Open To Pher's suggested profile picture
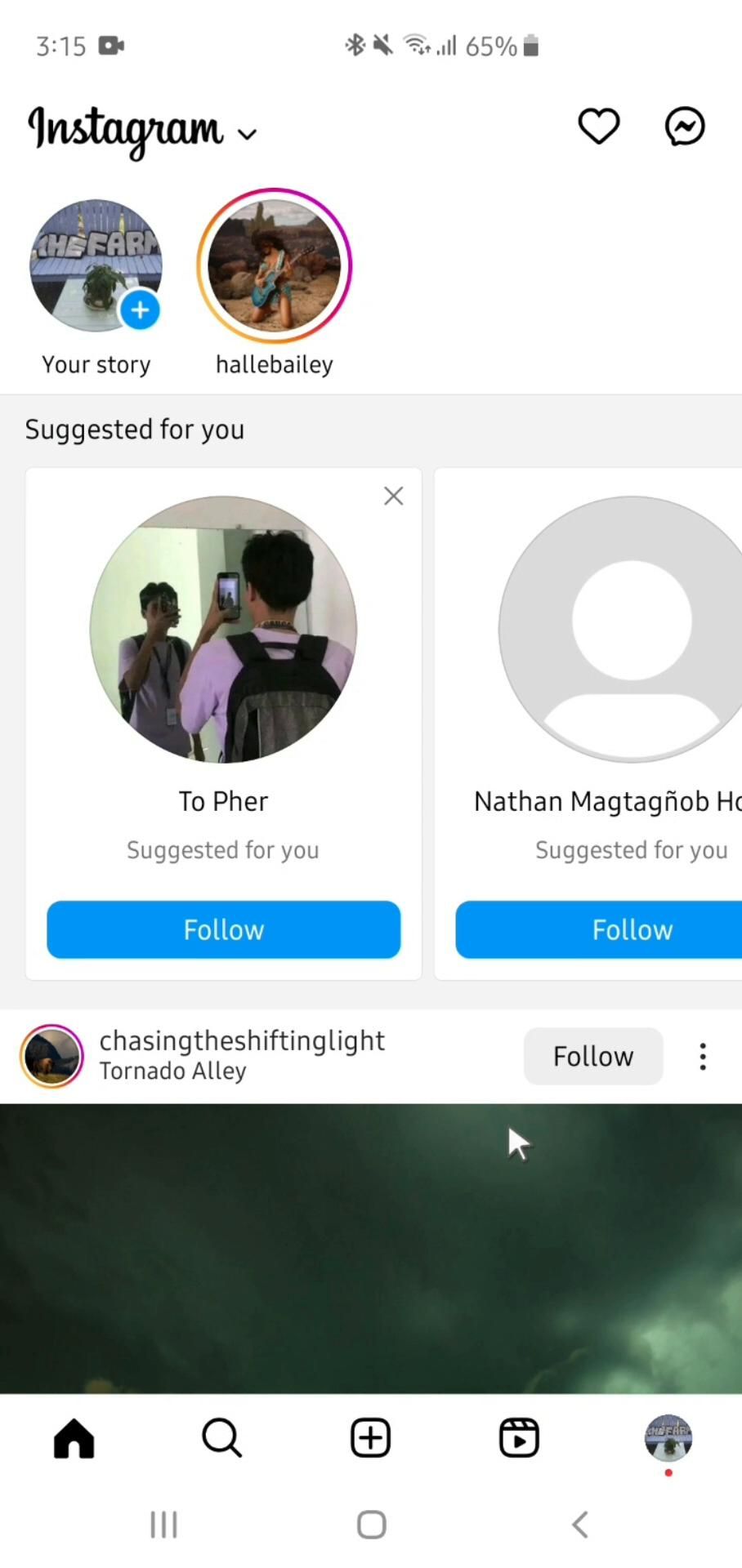Screen dimensions: 742x1568 click(x=223, y=630)
